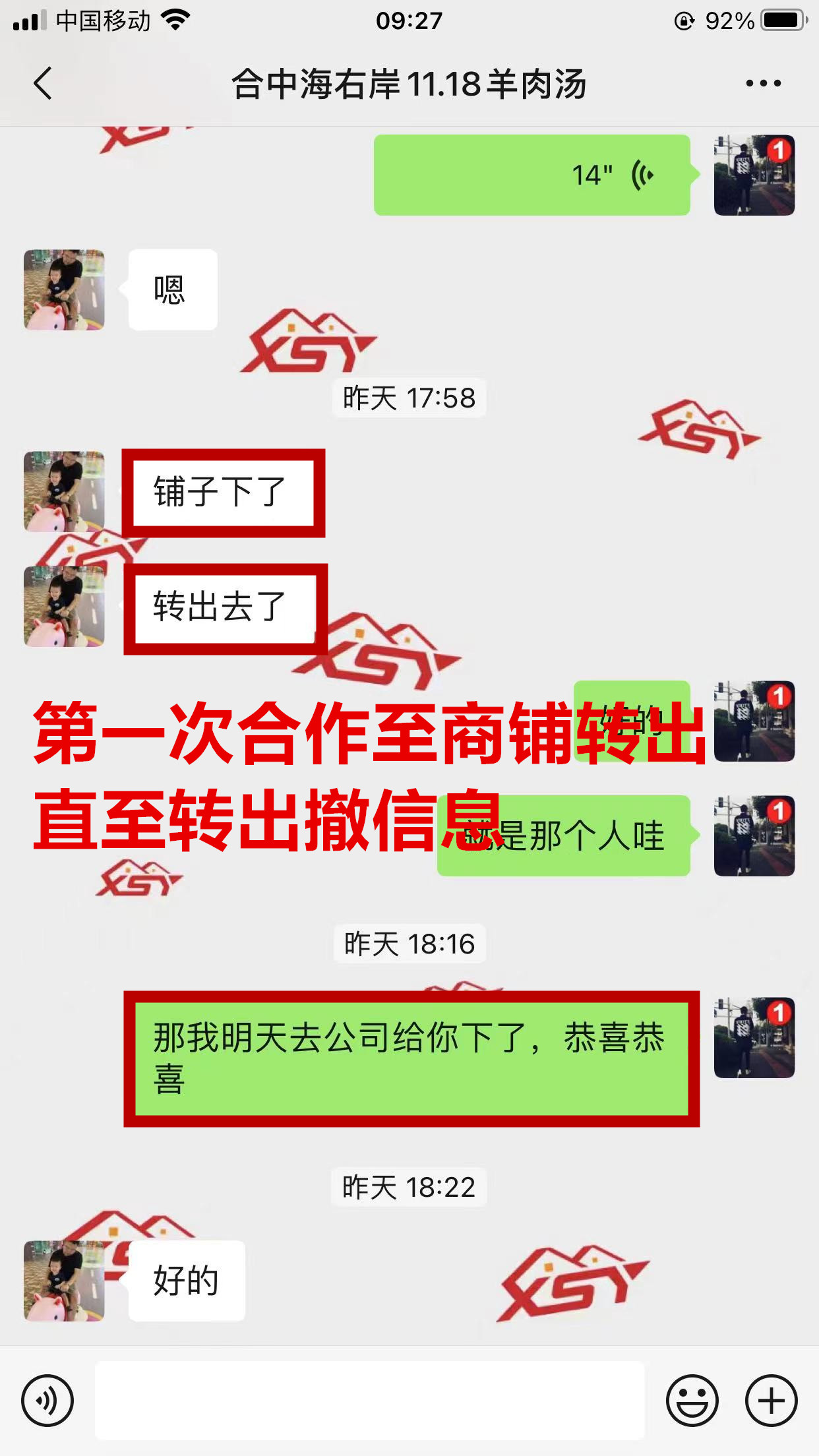View profile of avatar beside "嗯" message
Image resolution: width=819 pixels, height=1456 pixels.
64,289
